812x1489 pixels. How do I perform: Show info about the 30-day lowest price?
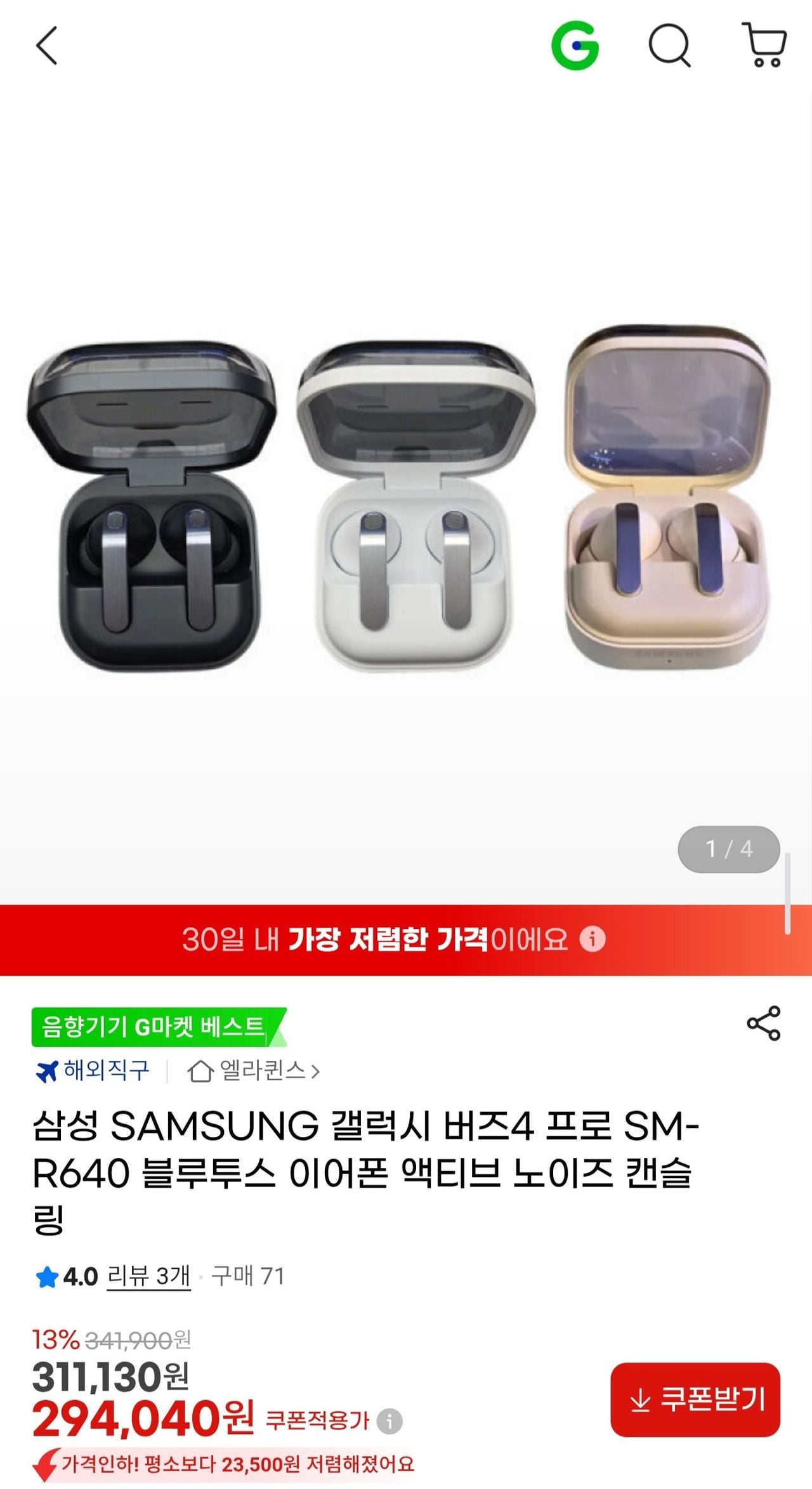tap(593, 939)
